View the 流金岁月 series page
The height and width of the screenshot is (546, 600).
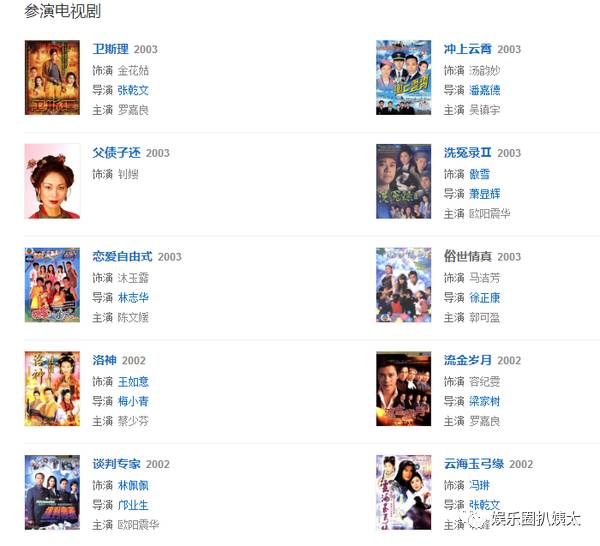468,360
